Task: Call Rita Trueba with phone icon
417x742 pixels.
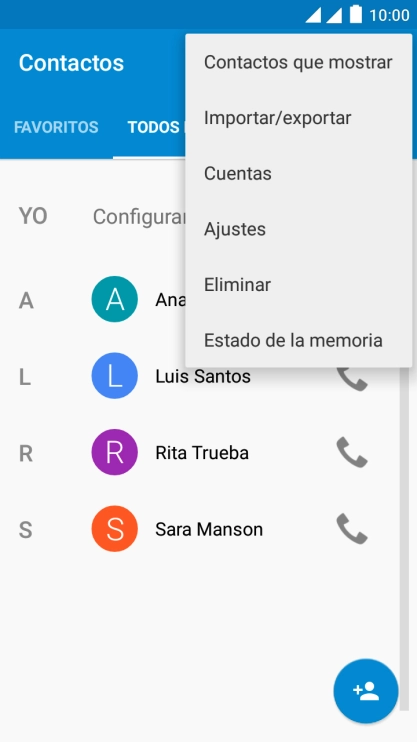Action: click(x=352, y=452)
